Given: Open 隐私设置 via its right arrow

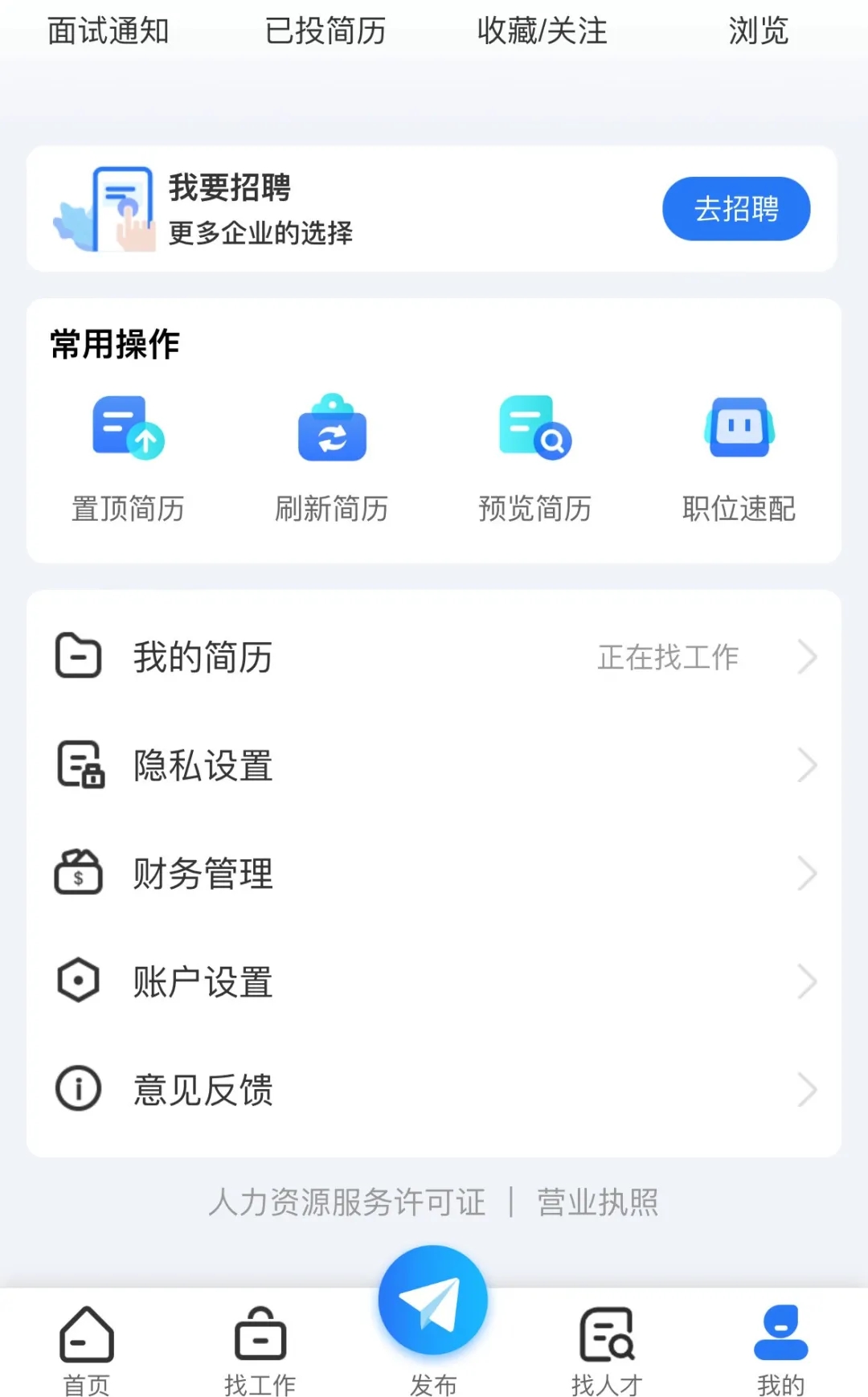Looking at the screenshot, I should pos(808,765).
